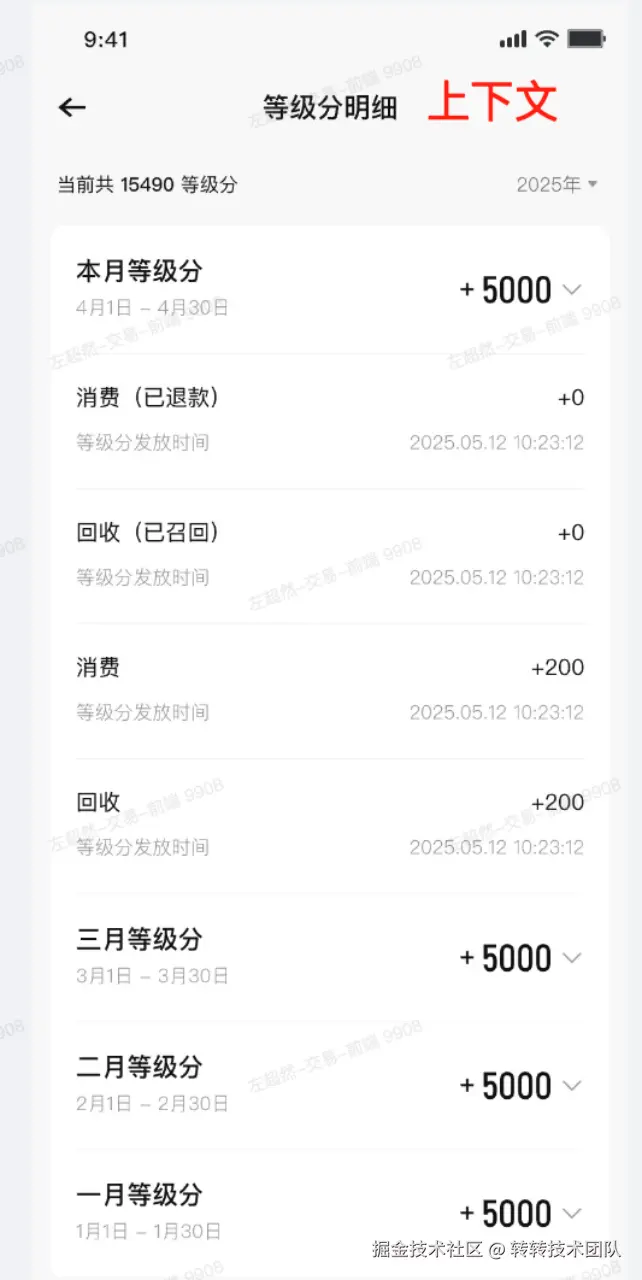Collapse the 本月等级分 section
642x1280 pixels.
click(x=572, y=290)
